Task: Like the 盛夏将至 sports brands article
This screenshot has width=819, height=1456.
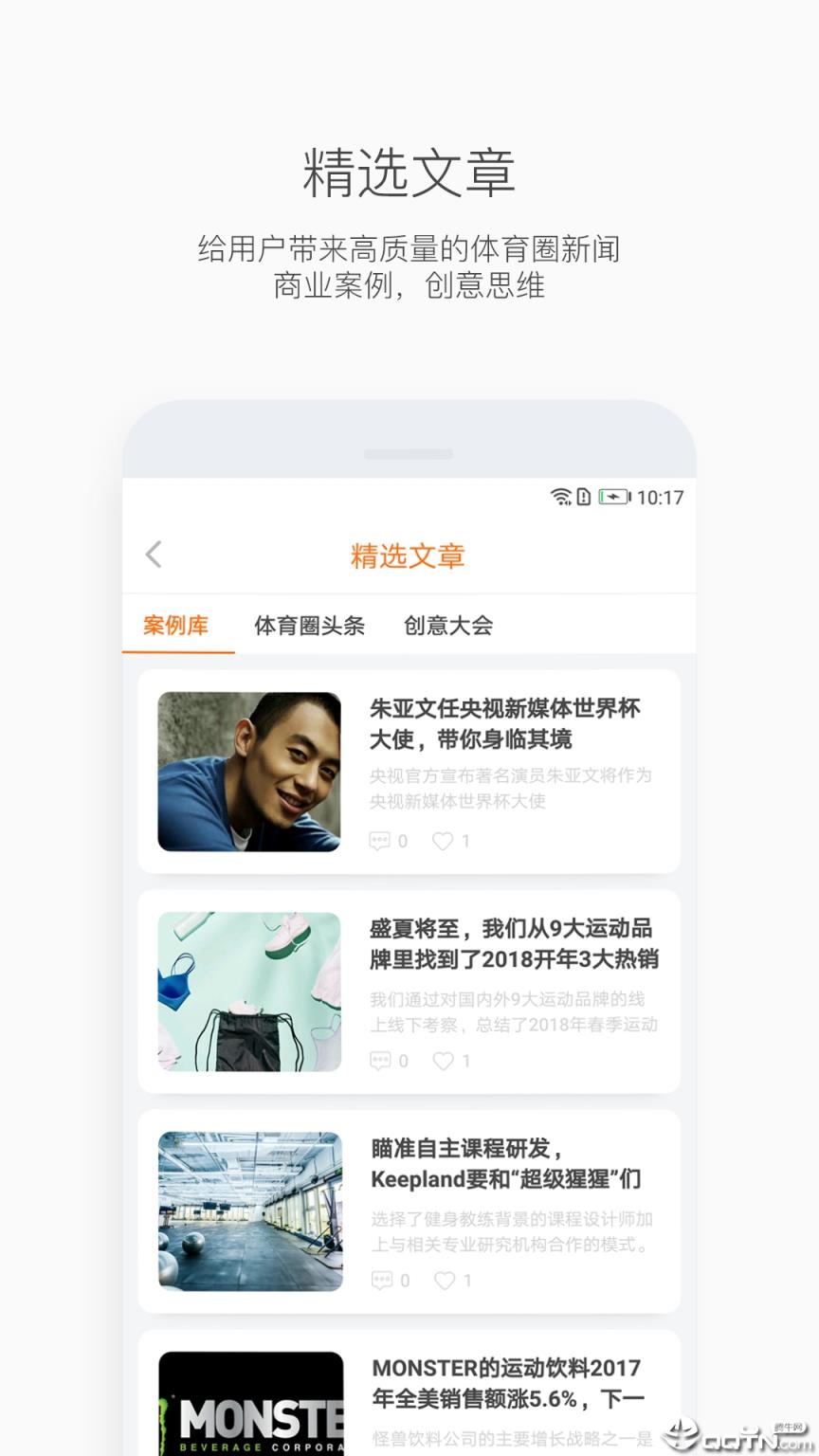Action: click(444, 1061)
